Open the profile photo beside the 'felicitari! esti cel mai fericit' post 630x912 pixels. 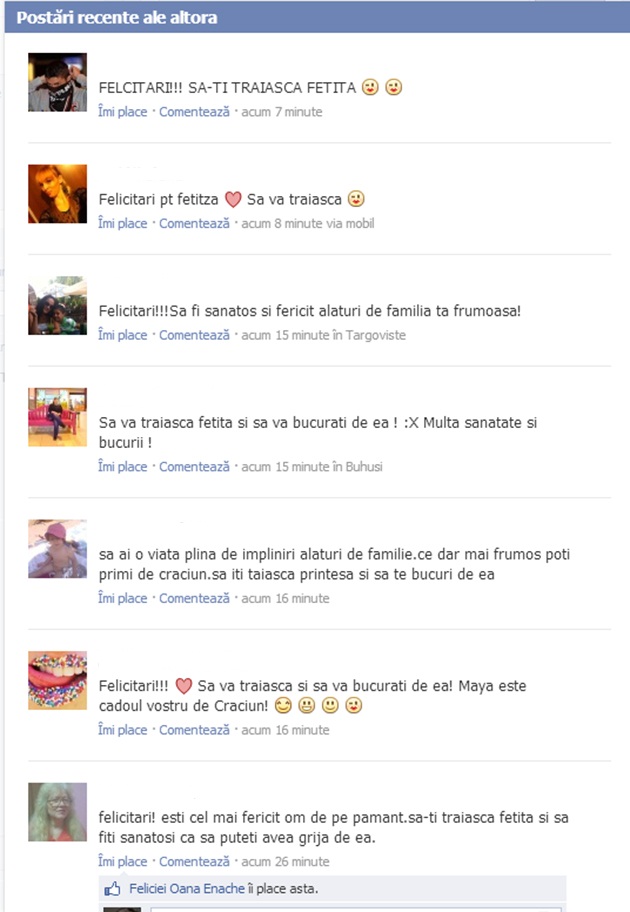tap(57, 812)
